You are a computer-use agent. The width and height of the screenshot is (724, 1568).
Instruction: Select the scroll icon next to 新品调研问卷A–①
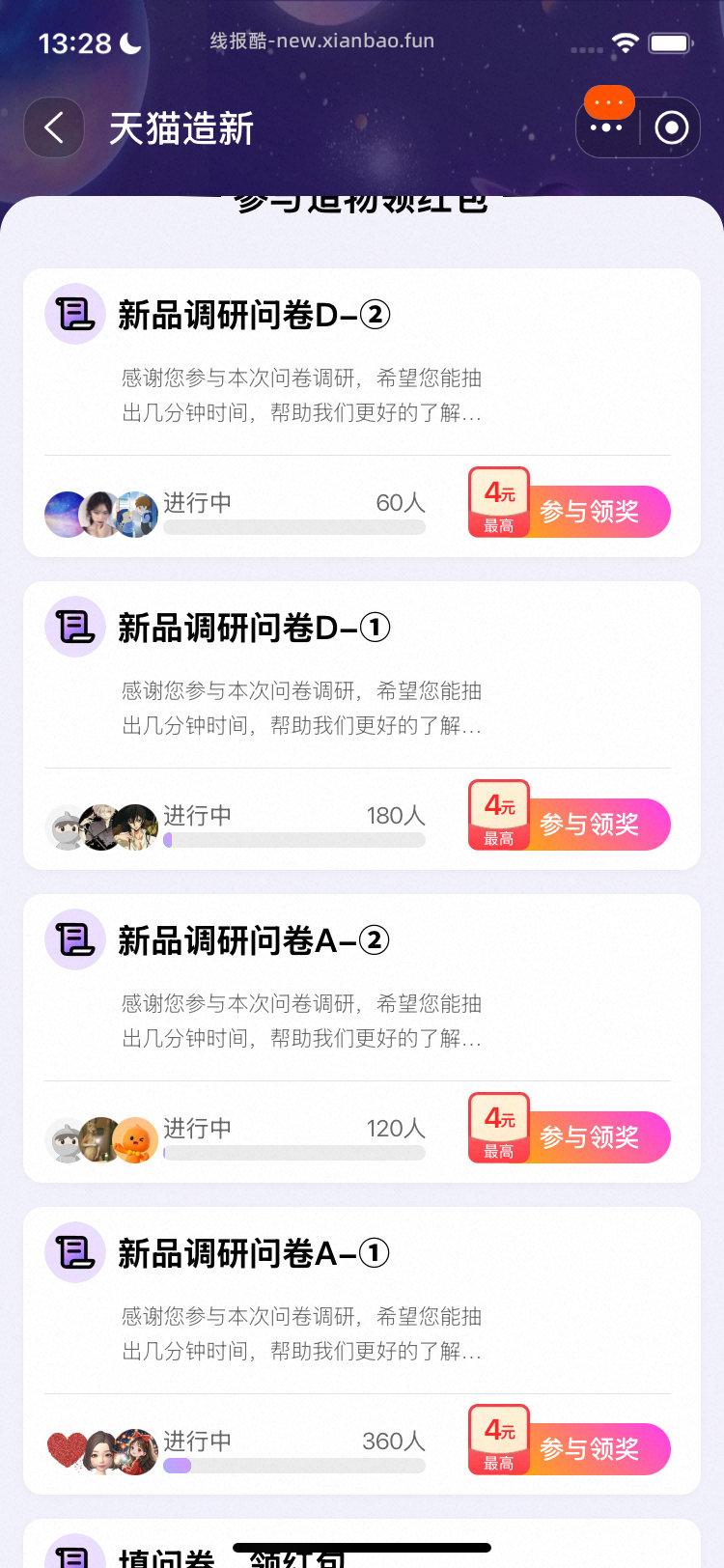pos(74,1250)
